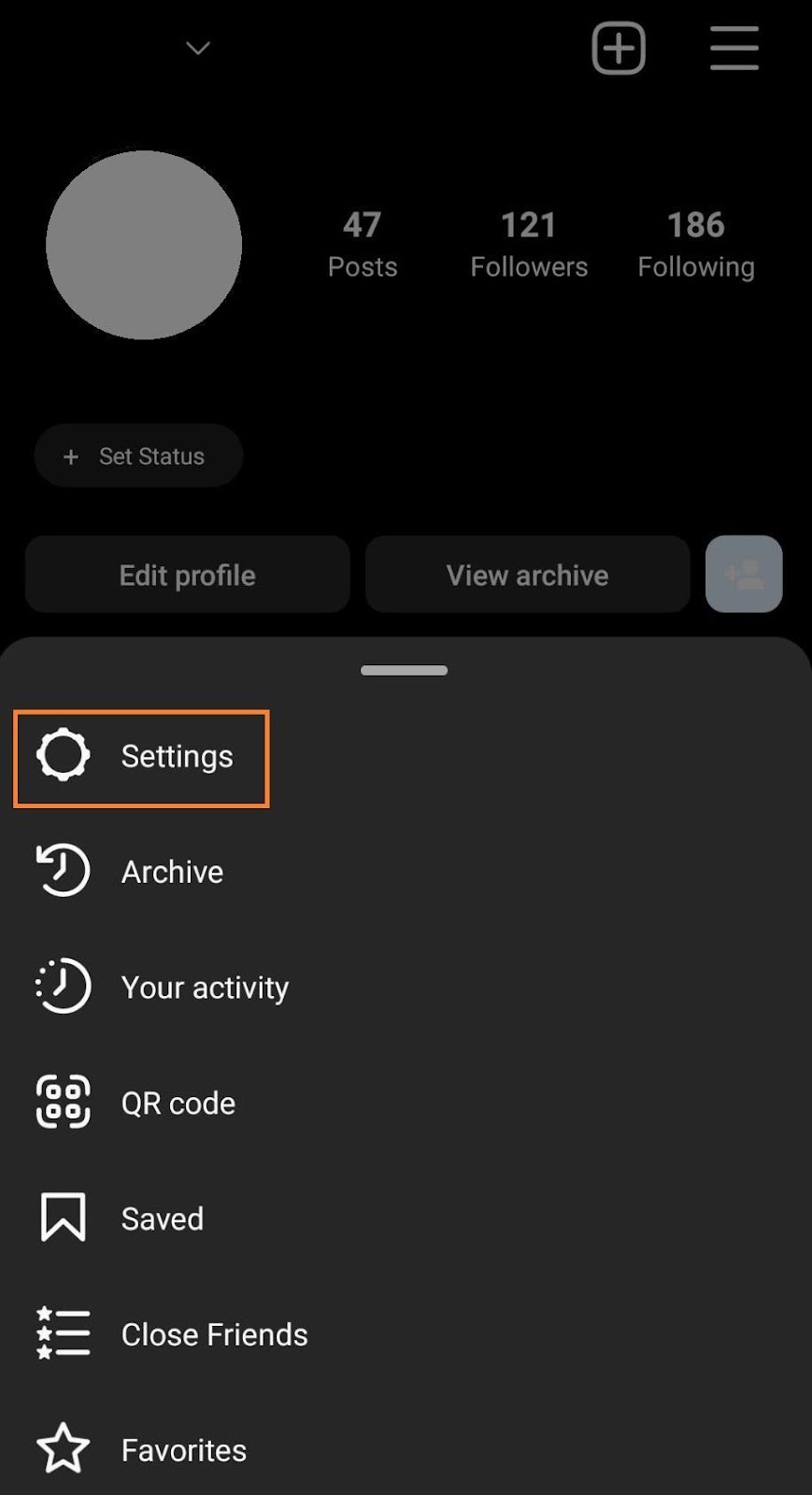Expand the account switcher chevron
This screenshot has width=812, height=1495.
198,48
